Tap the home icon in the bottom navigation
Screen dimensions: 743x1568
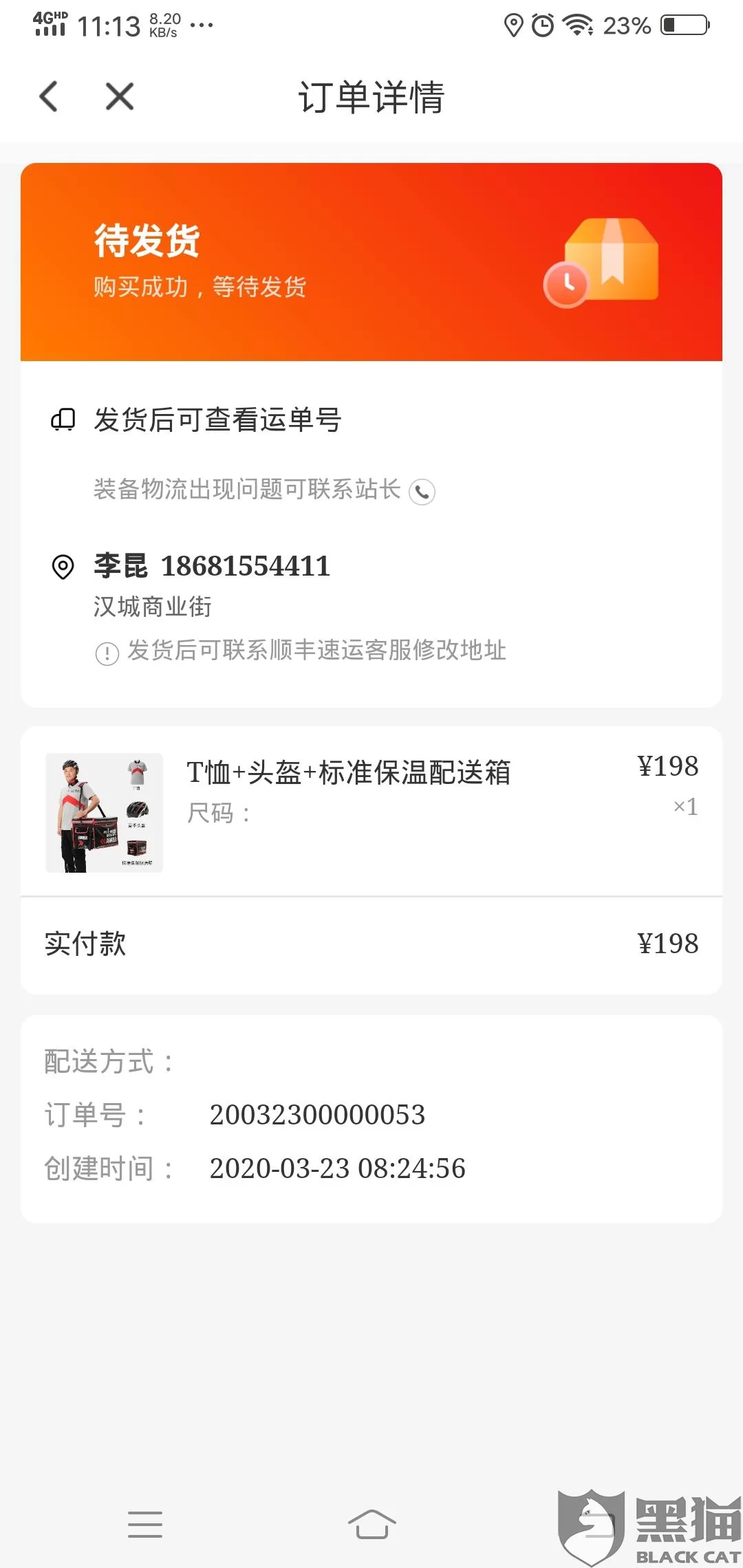[x=371, y=1523]
